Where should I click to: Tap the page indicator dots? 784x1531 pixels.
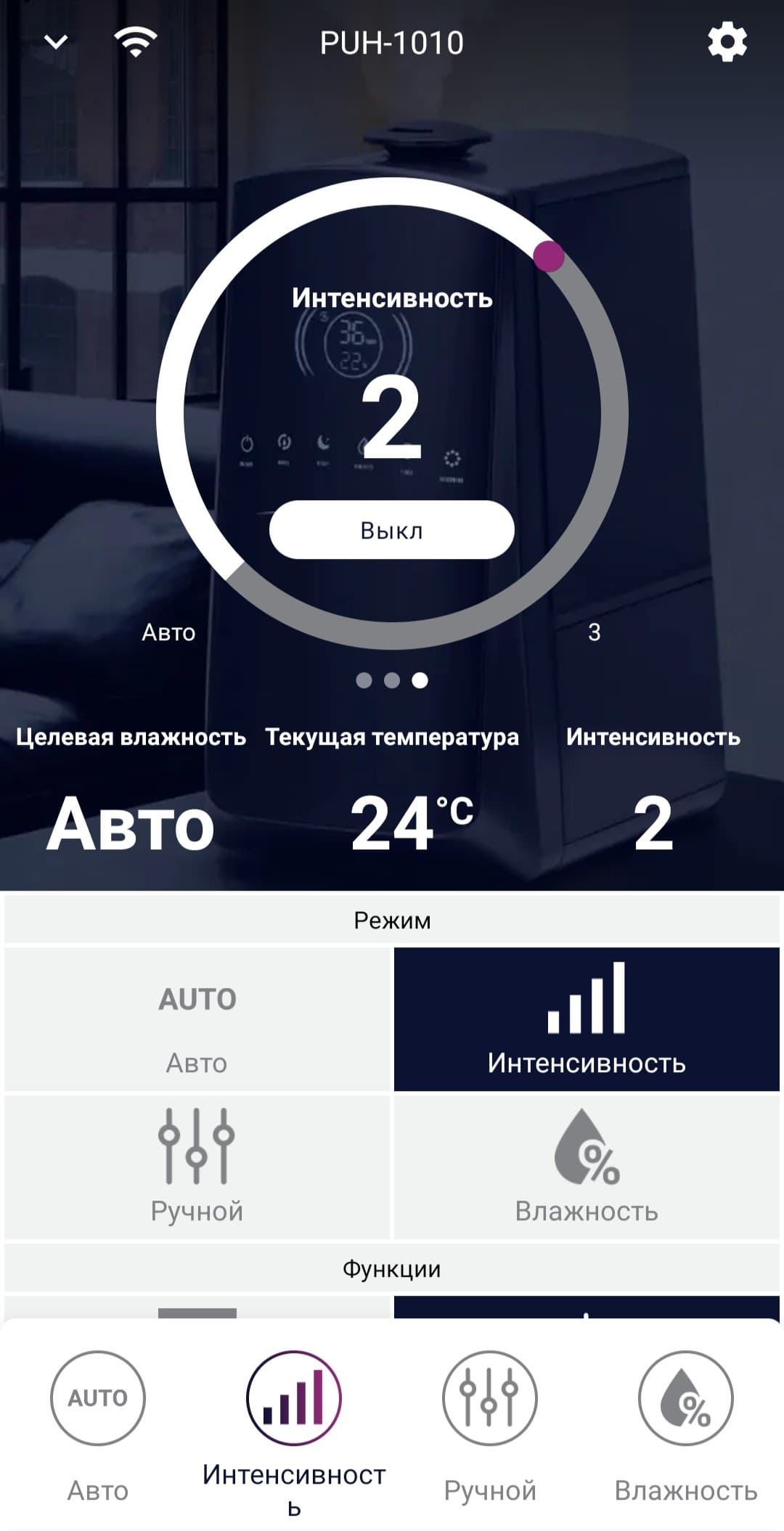tap(392, 680)
